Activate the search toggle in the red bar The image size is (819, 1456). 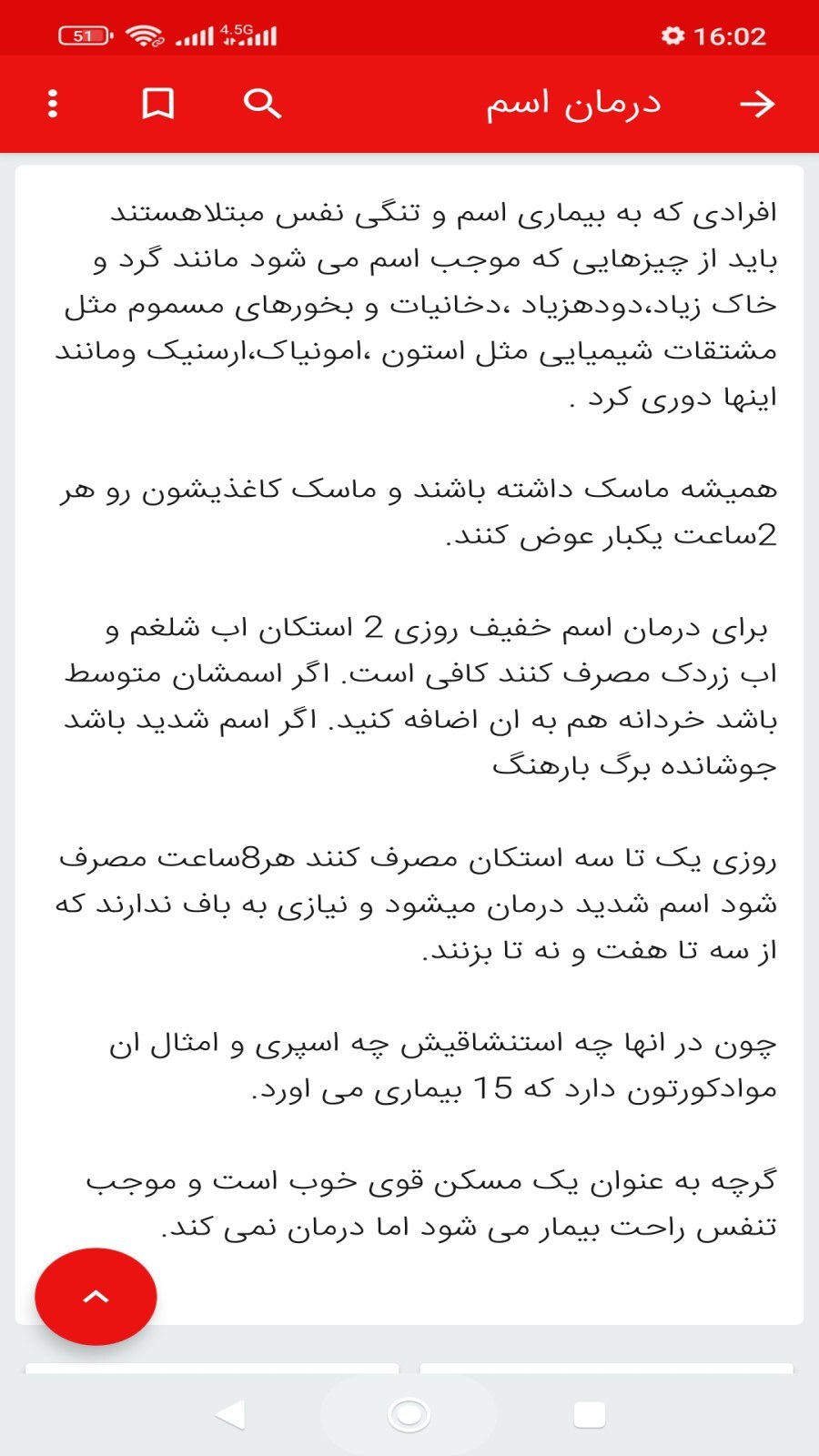click(x=262, y=103)
